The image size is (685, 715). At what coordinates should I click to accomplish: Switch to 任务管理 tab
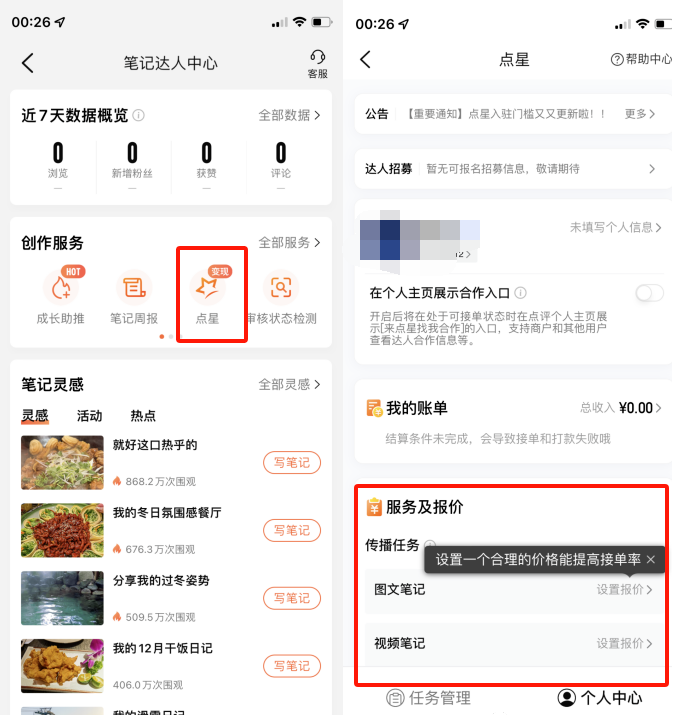pos(428,698)
